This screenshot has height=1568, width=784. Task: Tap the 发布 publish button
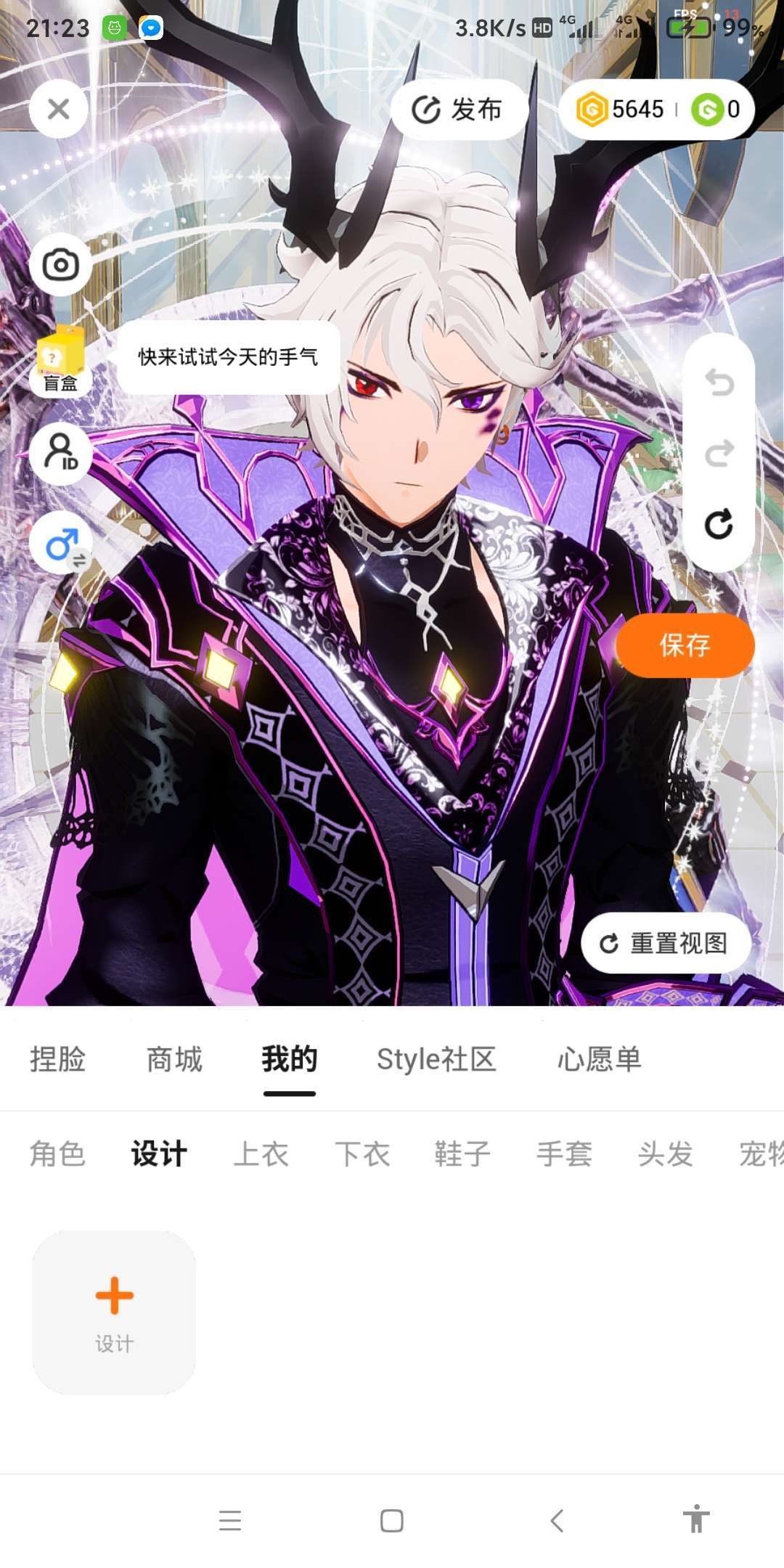pyautogui.click(x=458, y=110)
